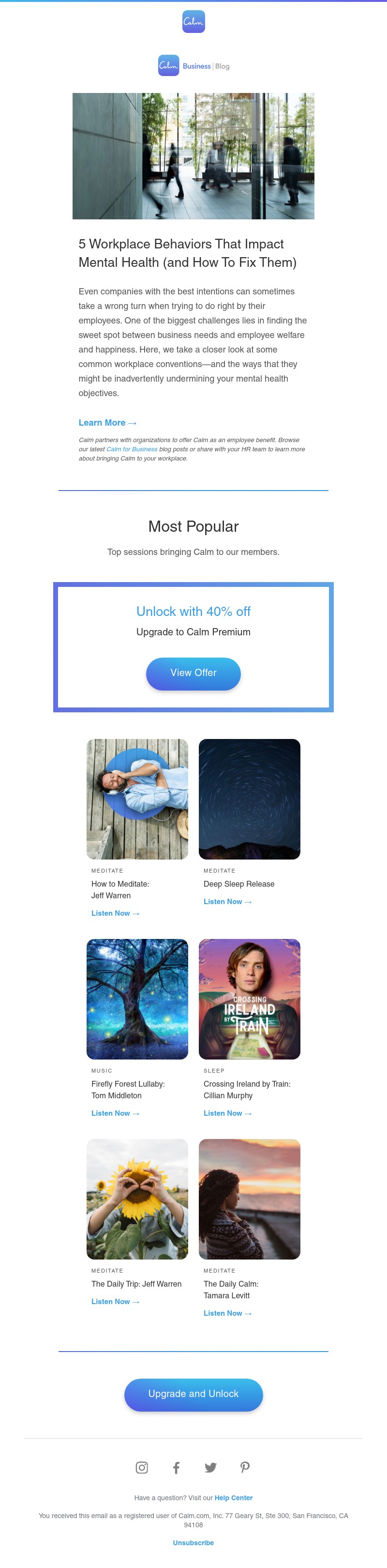Open Learn More about workplace behaviors
Image resolution: width=387 pixels, height=1568 pixels.
[x=107, y=422]
